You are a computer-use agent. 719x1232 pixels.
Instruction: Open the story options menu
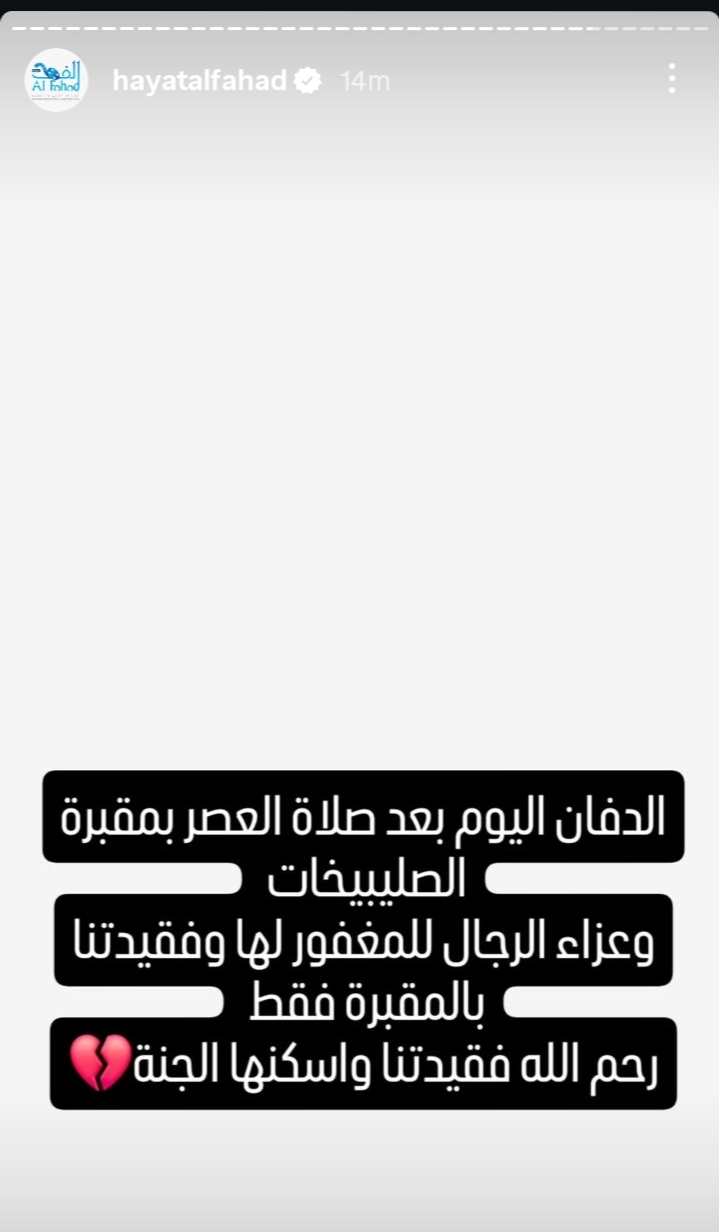point(672,79)
